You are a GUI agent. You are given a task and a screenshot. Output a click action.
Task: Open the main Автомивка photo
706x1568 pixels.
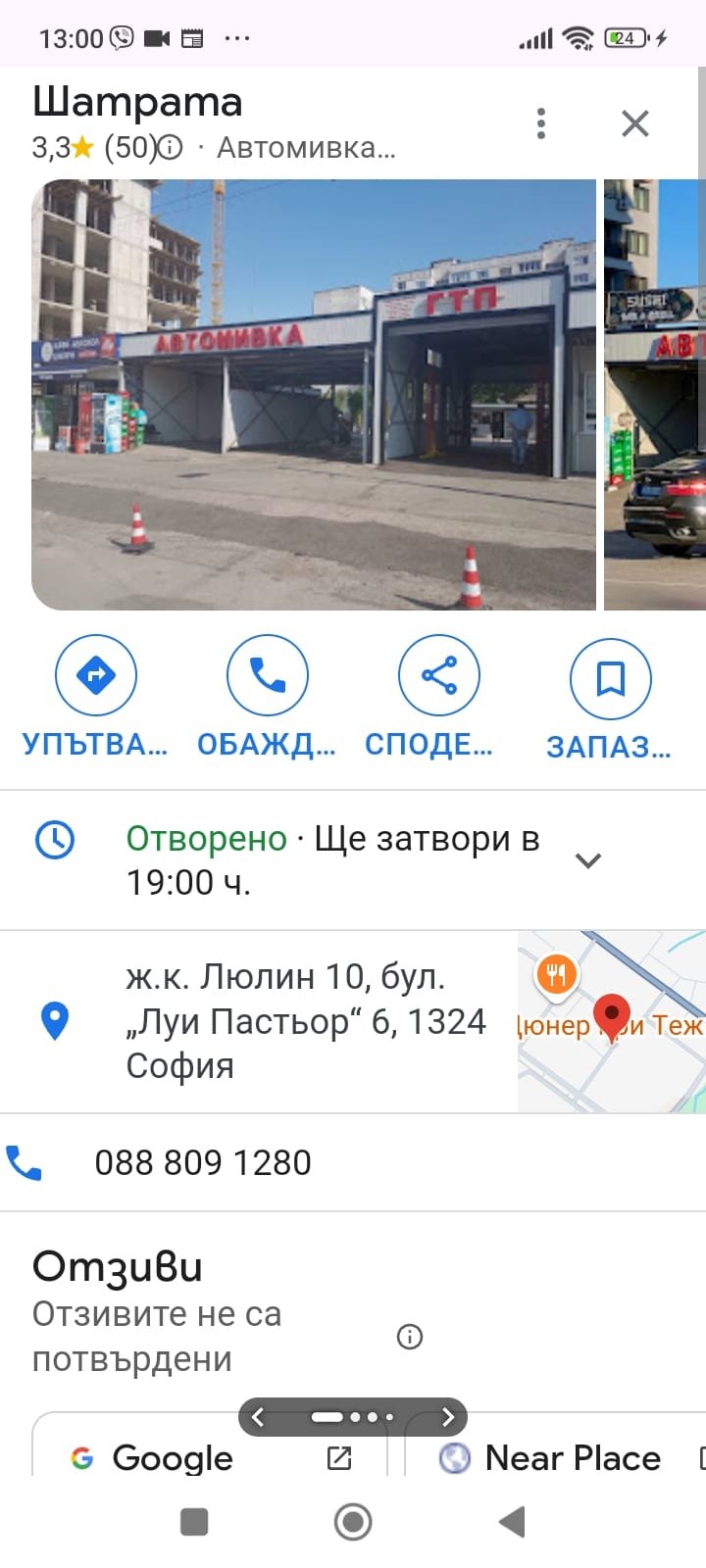[x=314, y=394]
